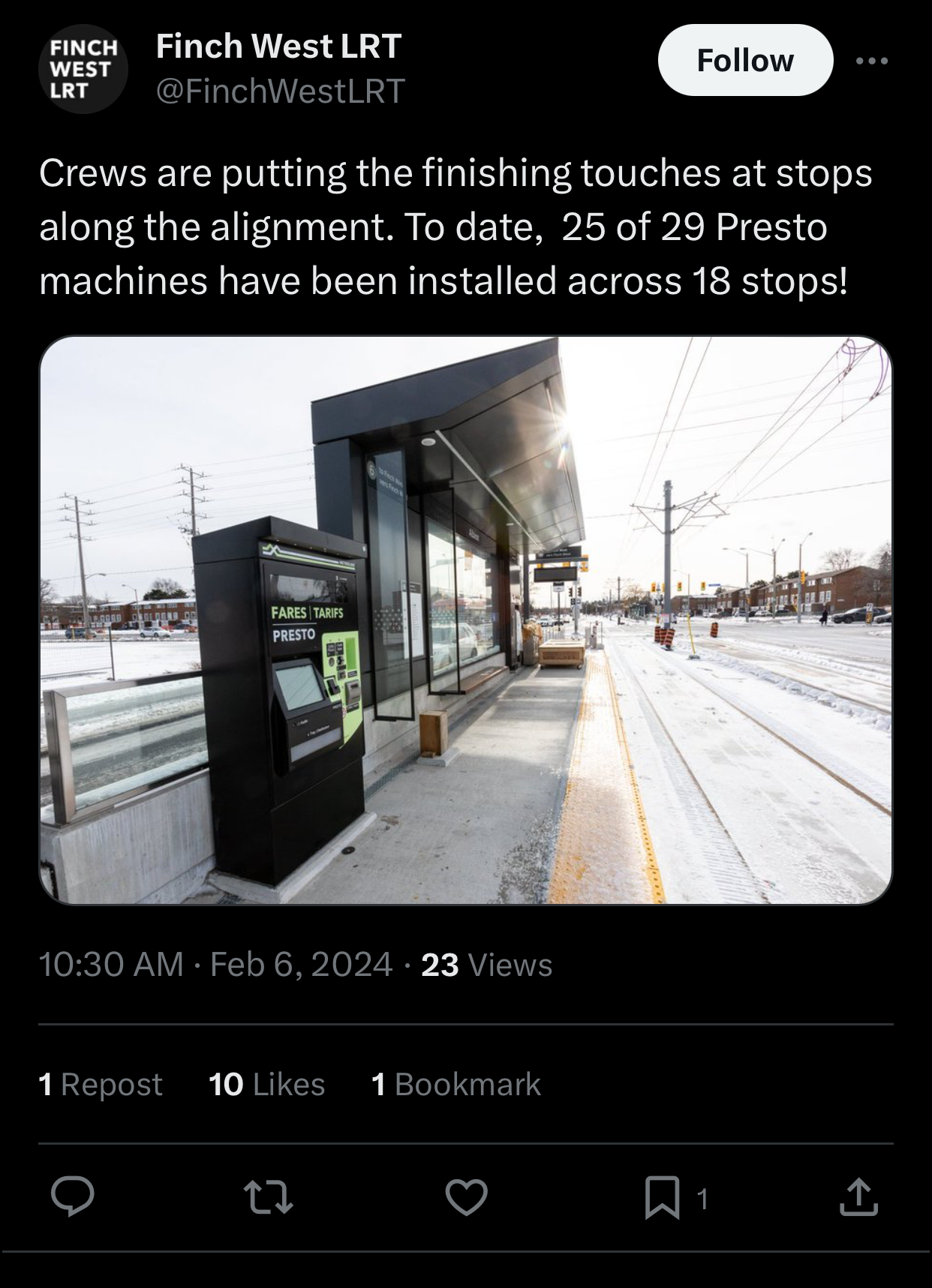View the Presto machine photo full screen
932x1288 pixels.
[x=465, y=620]
